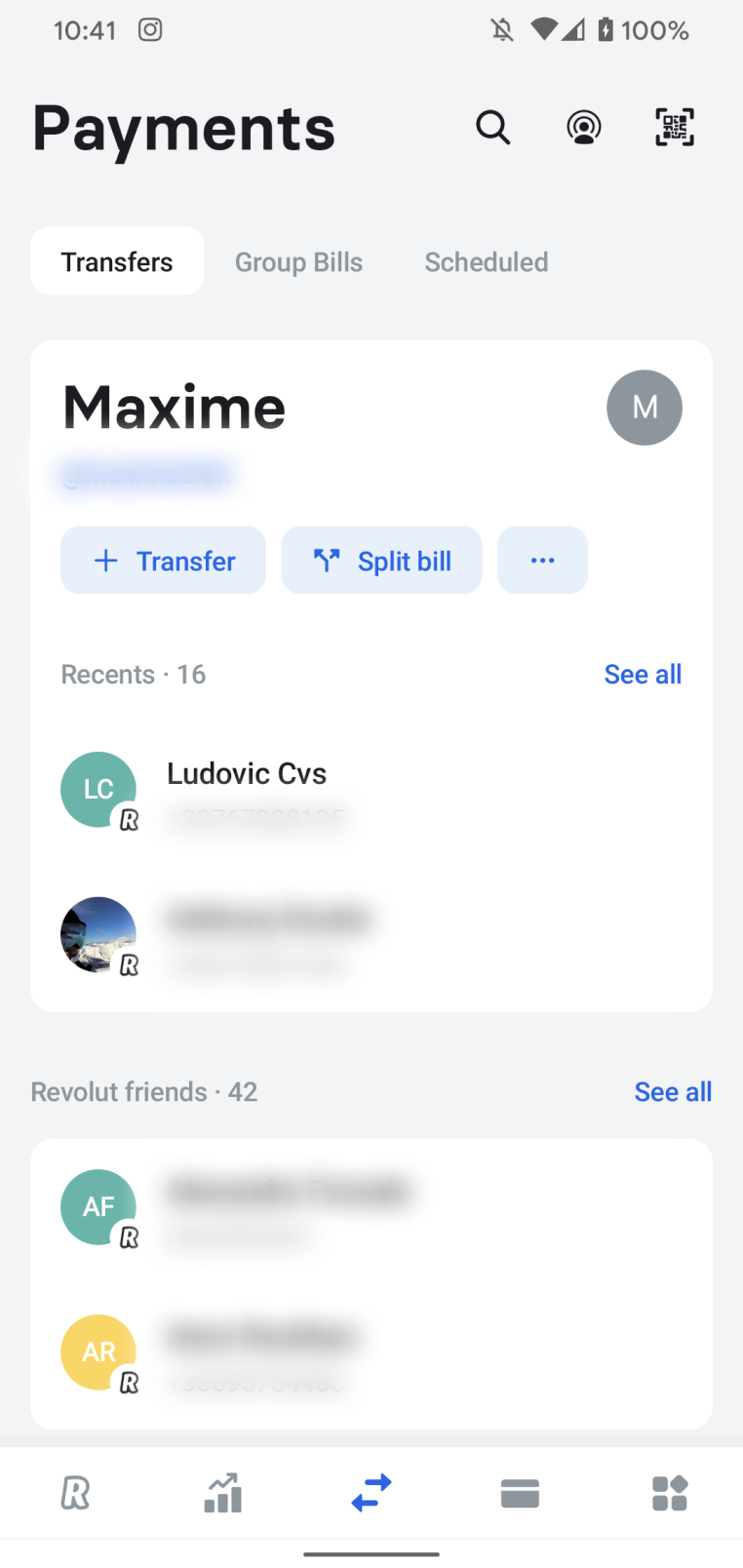
Task: Start a new Transfer to Maxime
Action: (x=163, y=560)
